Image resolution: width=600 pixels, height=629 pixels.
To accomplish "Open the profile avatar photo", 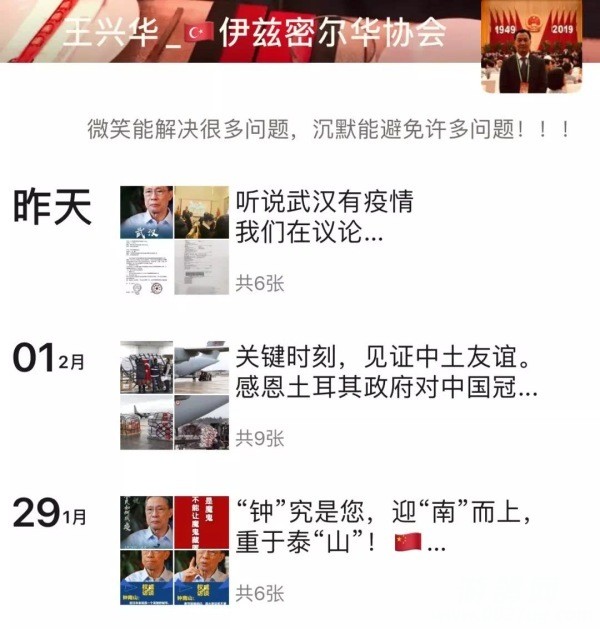I will click(531, 46).
